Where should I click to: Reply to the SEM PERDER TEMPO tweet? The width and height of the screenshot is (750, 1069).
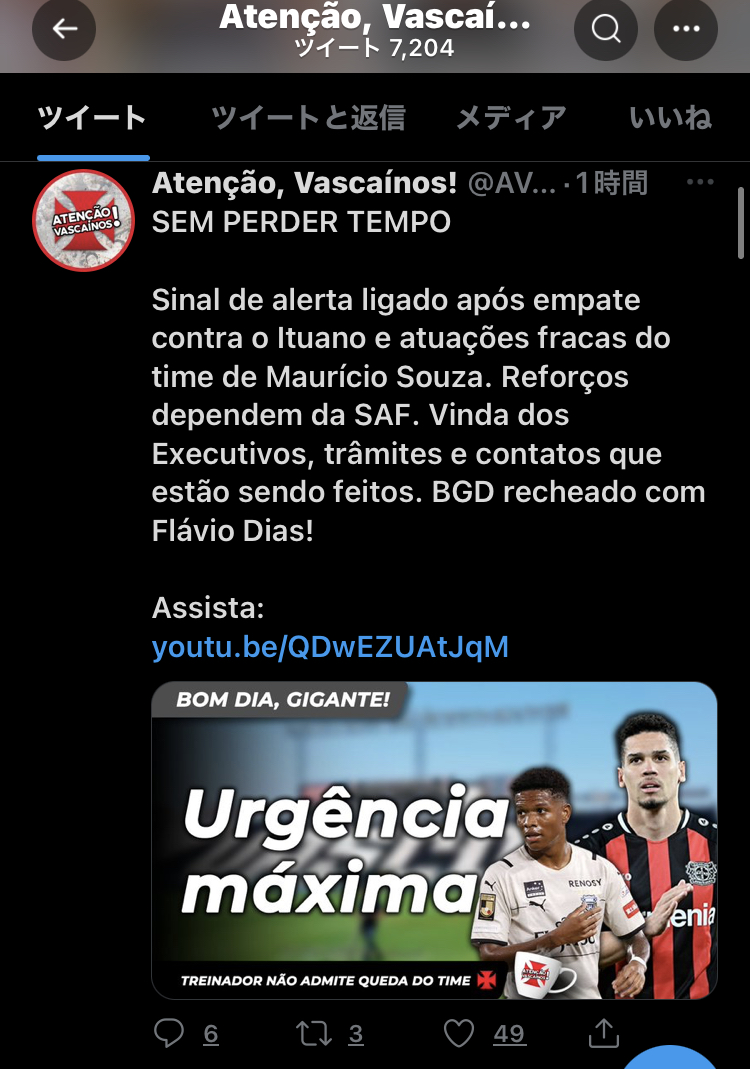point(170,1033)
